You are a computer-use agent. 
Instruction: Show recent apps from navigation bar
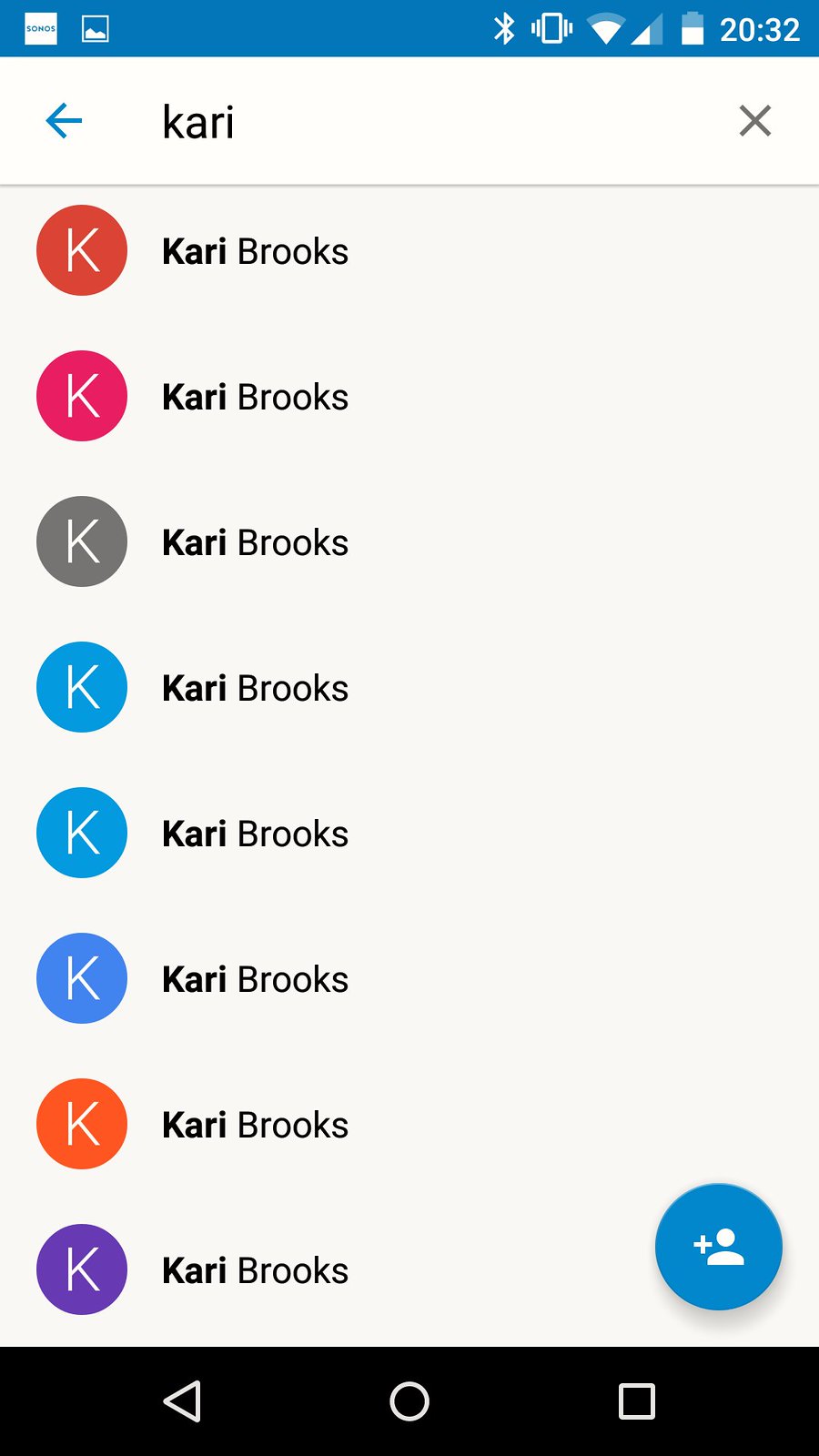[x=636, y=1401]
